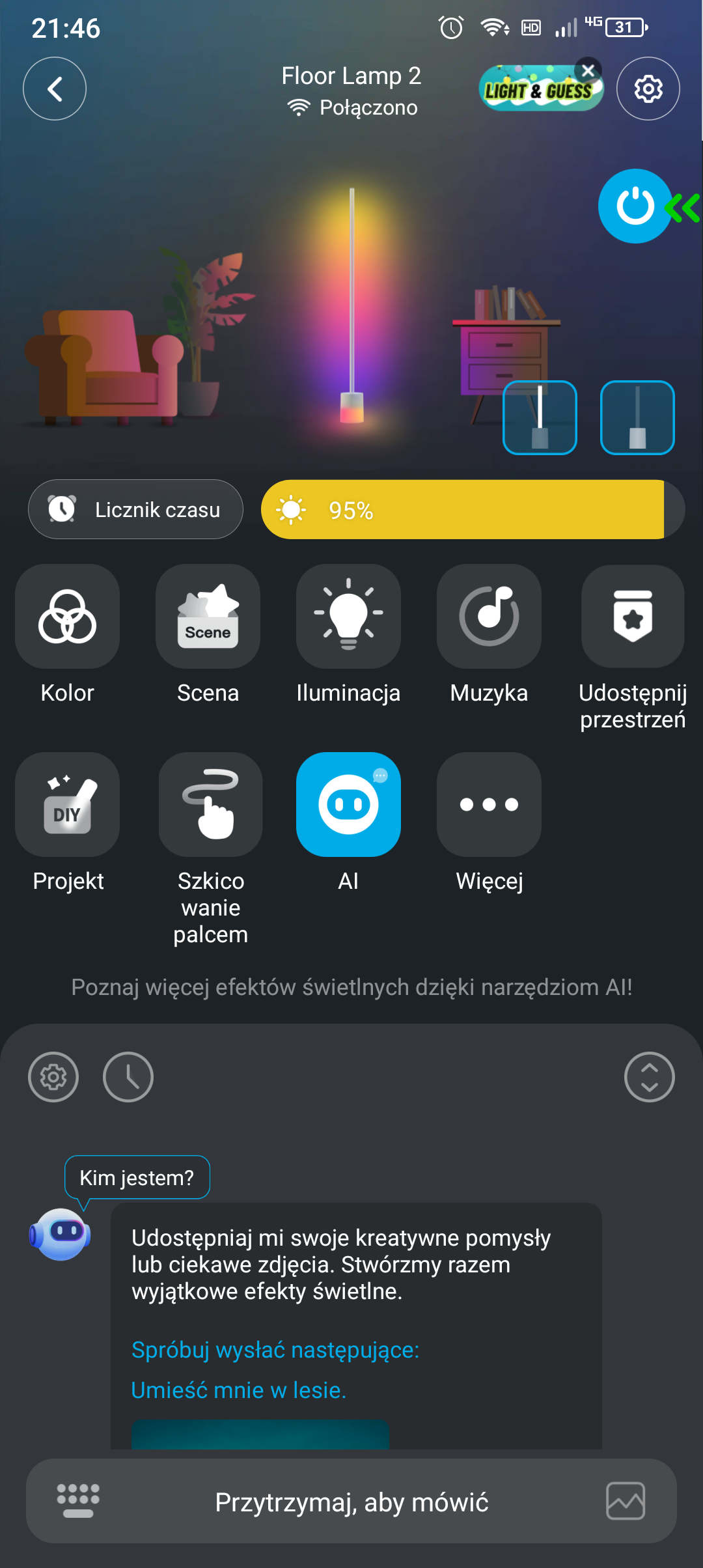The height and width of the screenshot is (1568, 703).
Task: Open Kolor color mode
Action: pos(68,617)
